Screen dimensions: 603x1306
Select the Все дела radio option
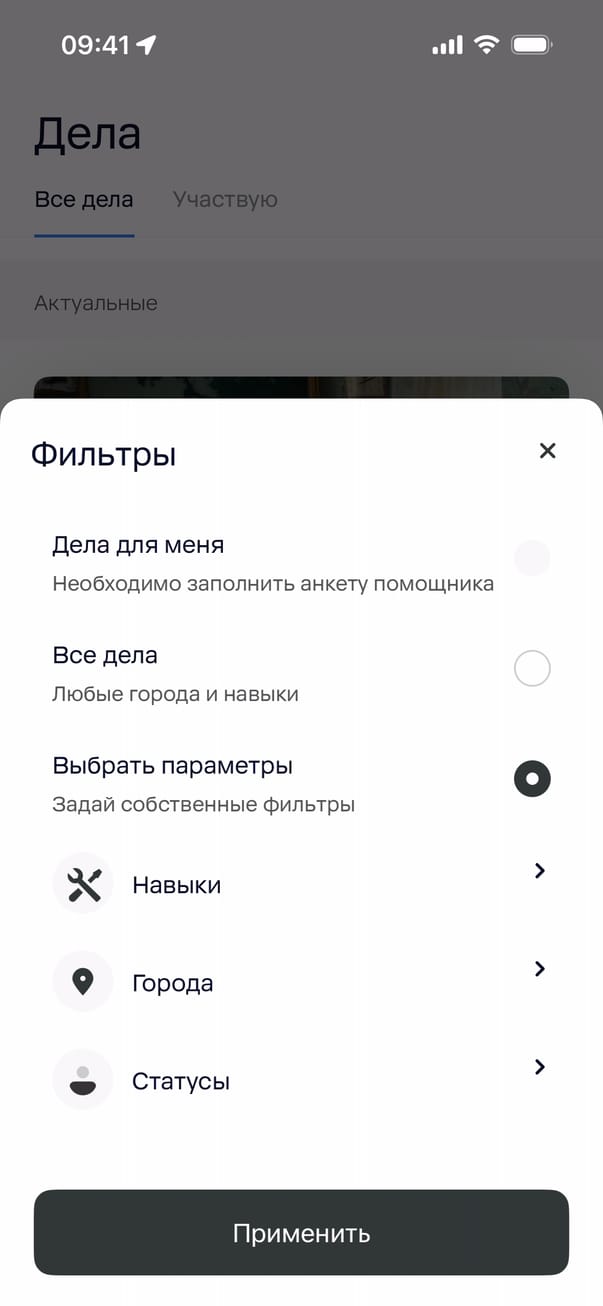(x=531, y=668)
